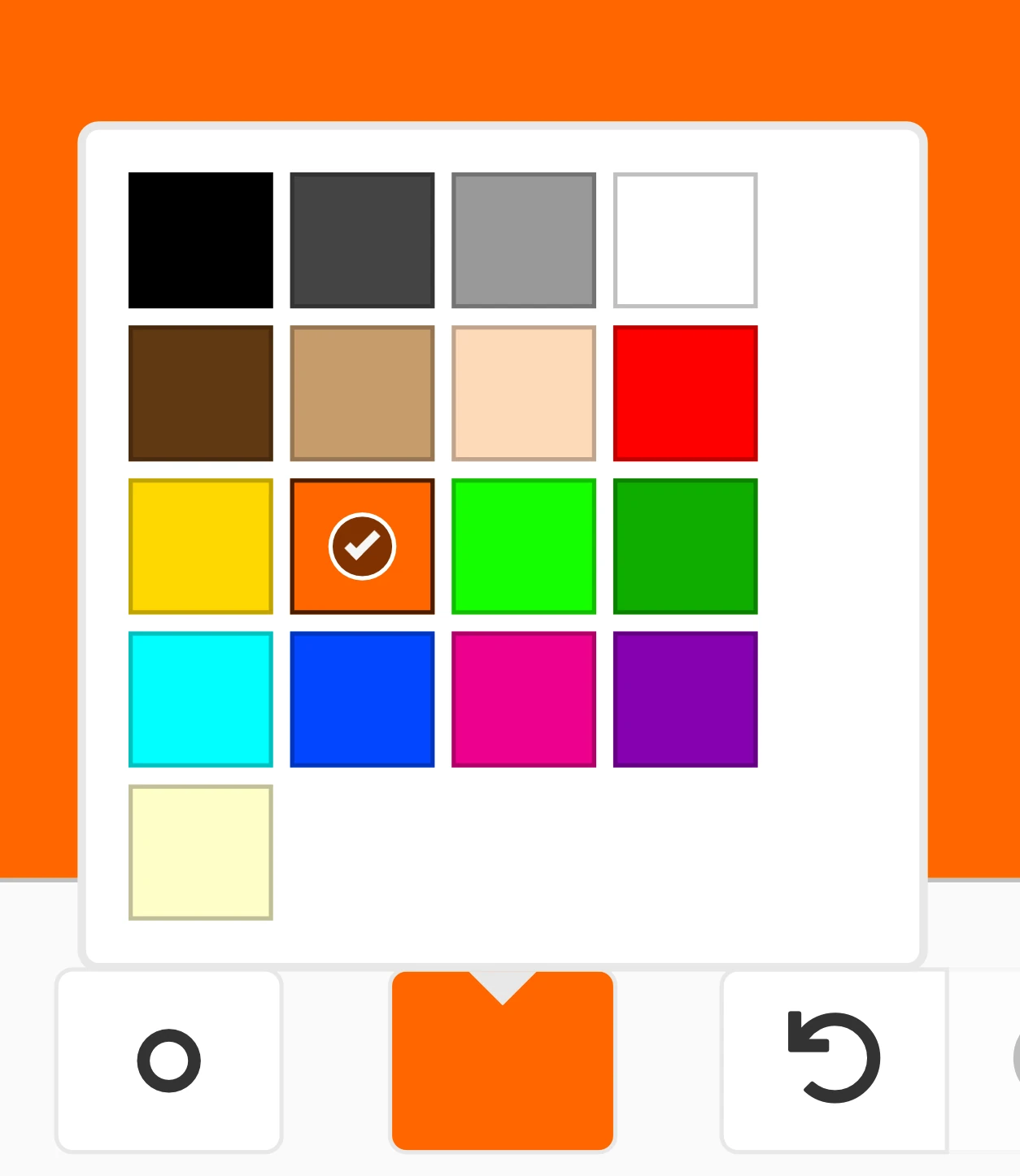The image size is (1020, 1176).
Task: Pick the yellow color swatch
Action: [200, 546]
